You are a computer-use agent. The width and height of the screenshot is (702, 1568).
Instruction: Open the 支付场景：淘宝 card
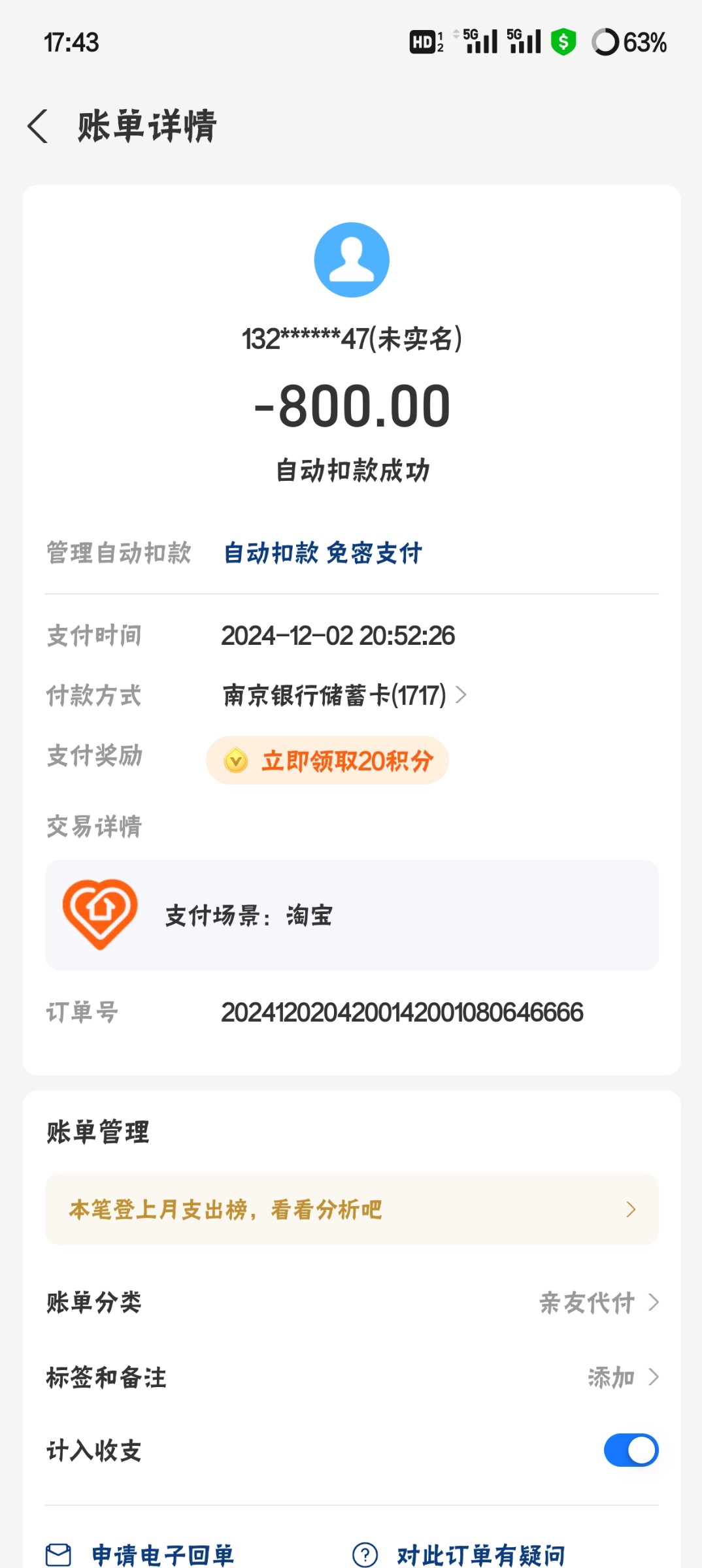(x=352, y=915)
